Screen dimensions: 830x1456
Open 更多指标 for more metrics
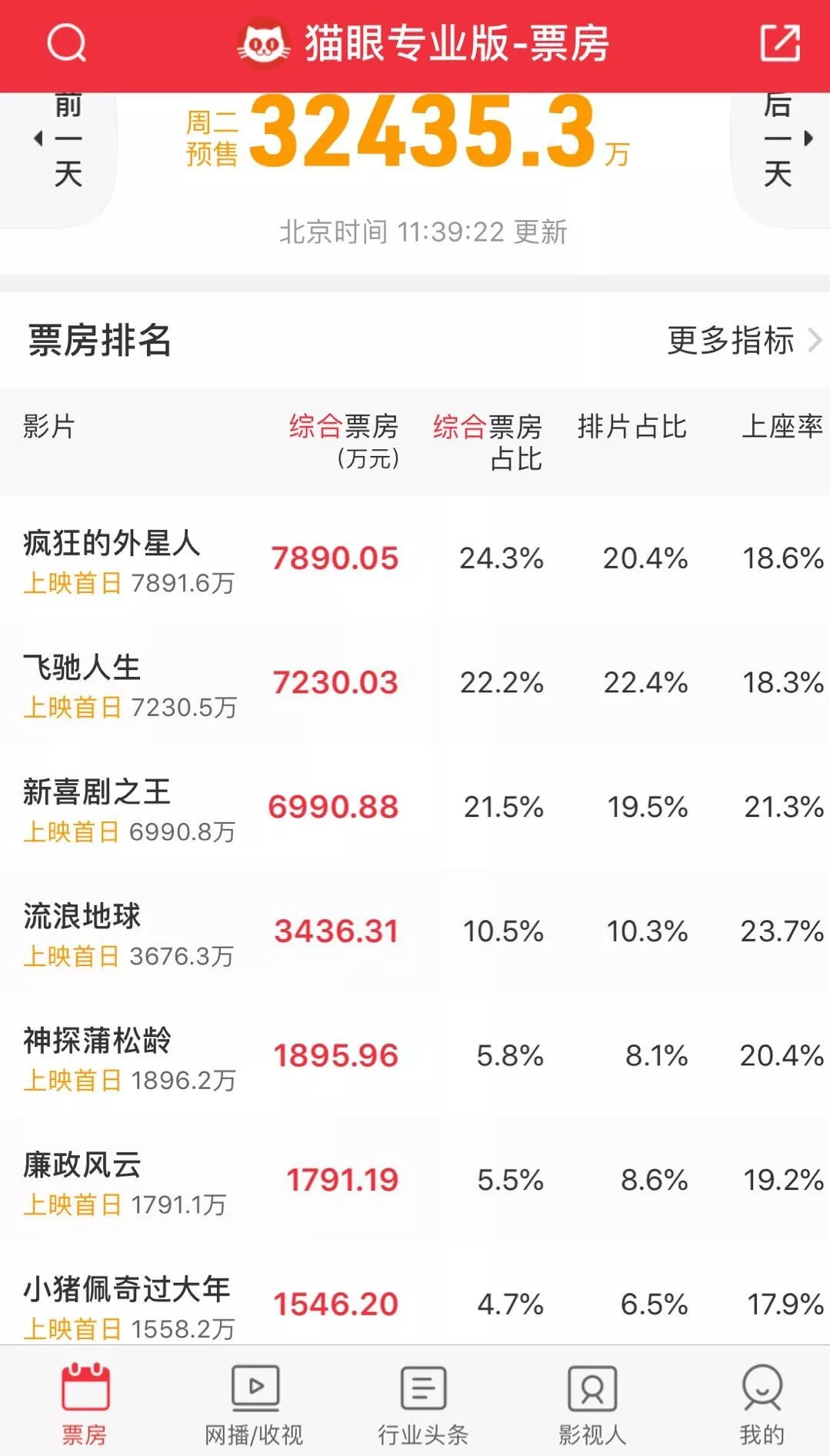coord(744,340)
